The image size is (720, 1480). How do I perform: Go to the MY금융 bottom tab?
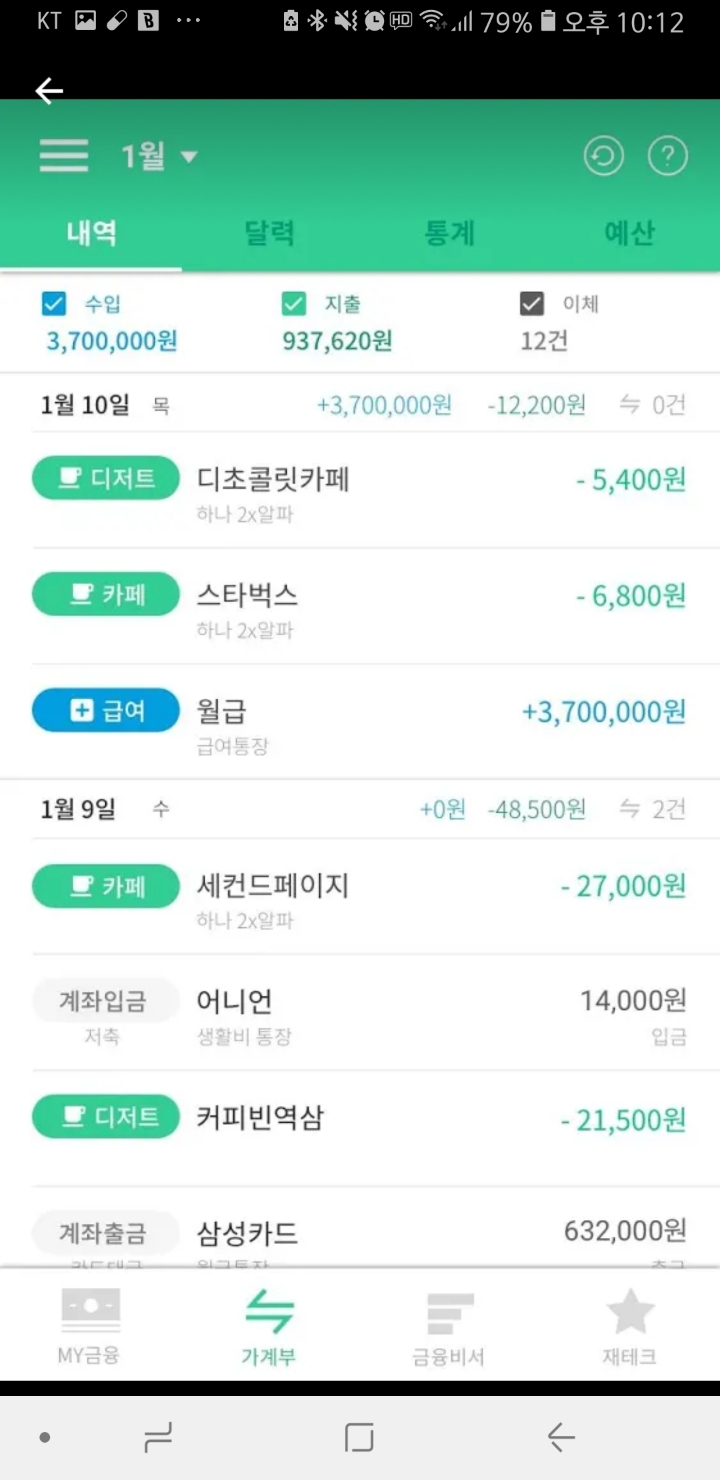click(90, 1326)
